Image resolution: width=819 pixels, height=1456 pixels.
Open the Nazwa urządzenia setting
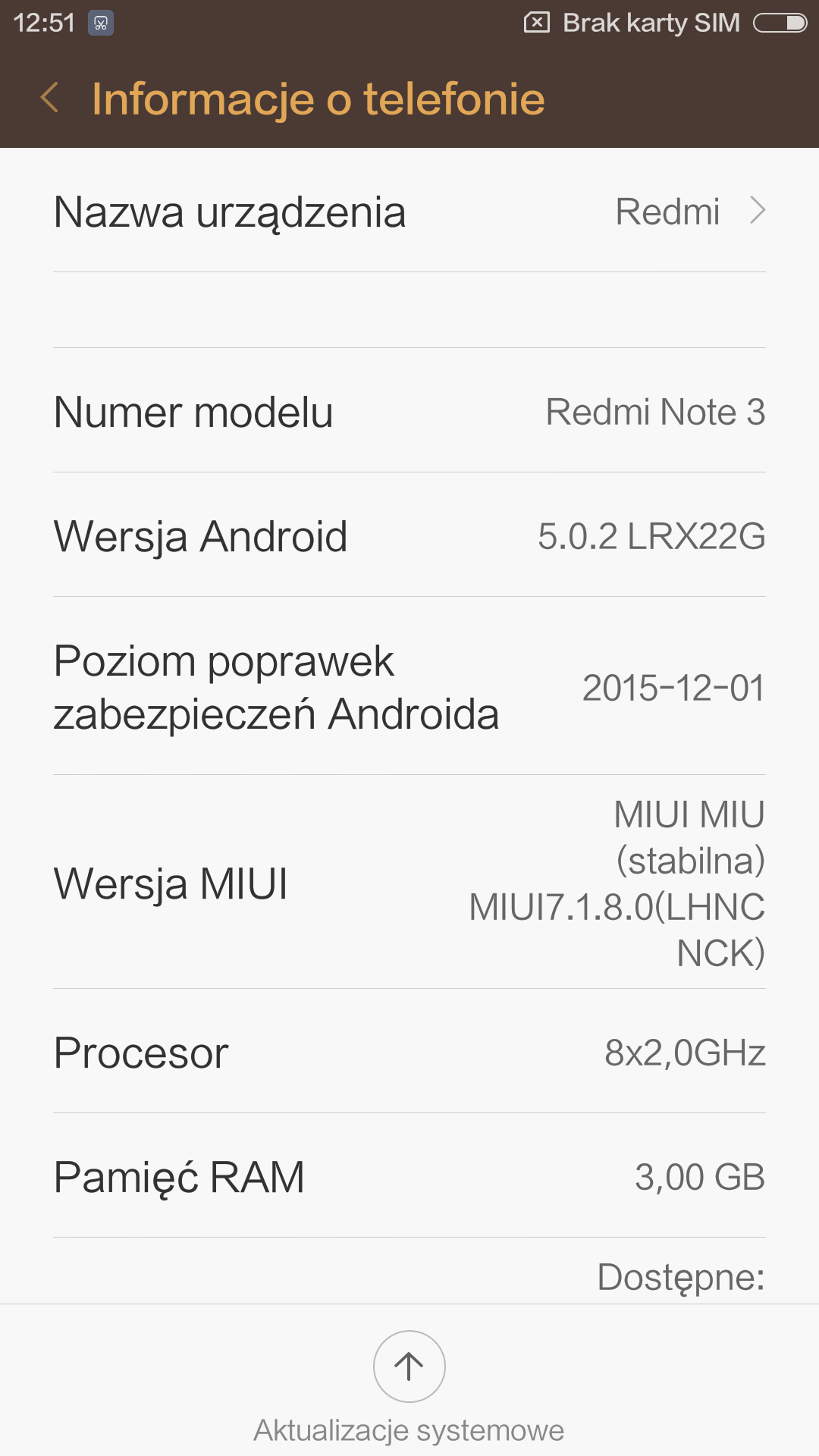coord(409,211)
